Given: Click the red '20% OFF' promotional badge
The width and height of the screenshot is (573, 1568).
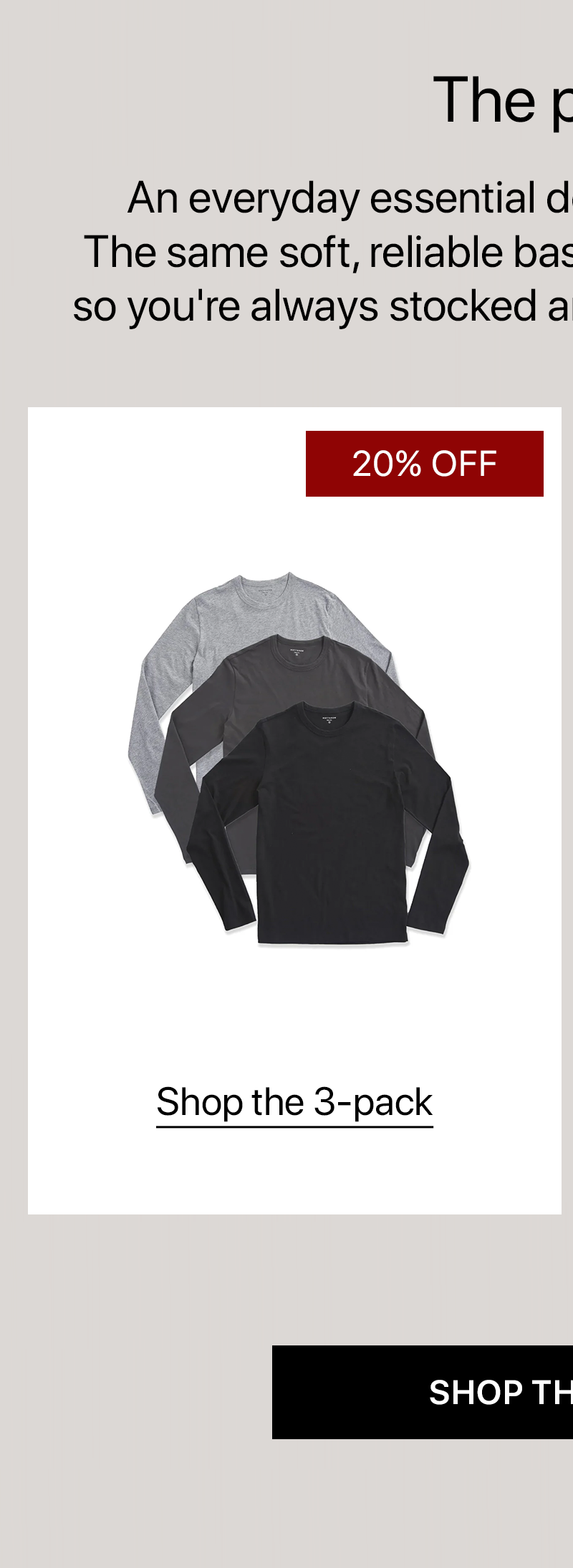Looking at the screenshot, I should [x=425, y=463].
